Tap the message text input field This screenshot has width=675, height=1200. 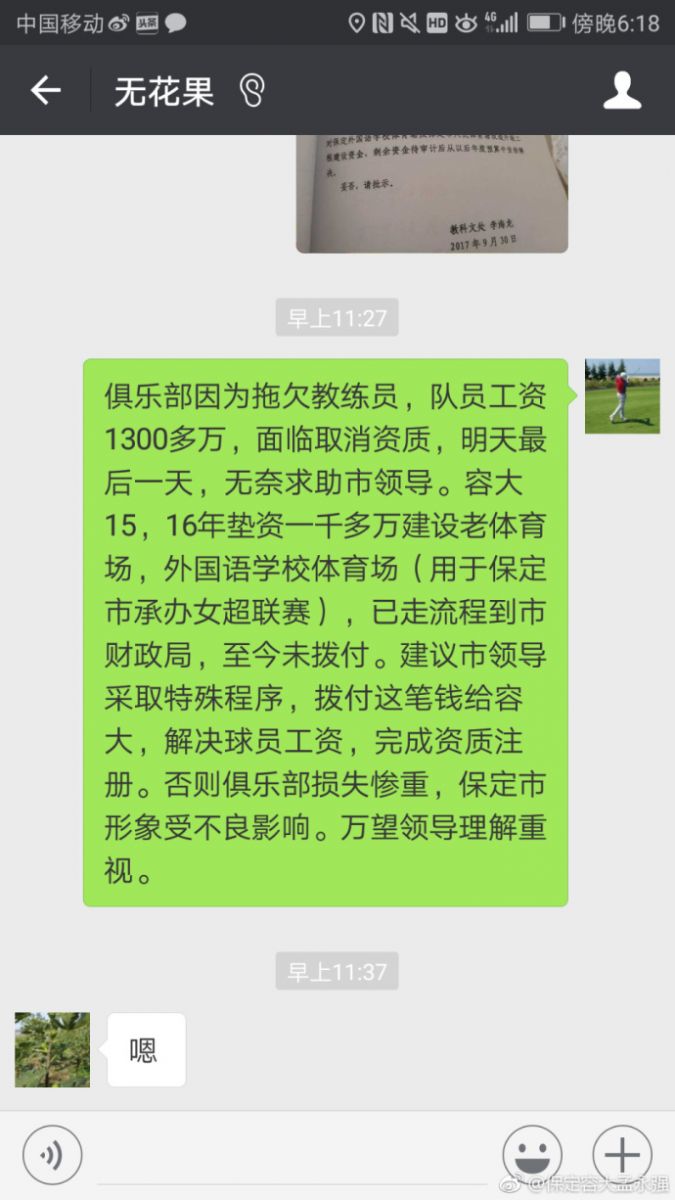pos(290,1156)
